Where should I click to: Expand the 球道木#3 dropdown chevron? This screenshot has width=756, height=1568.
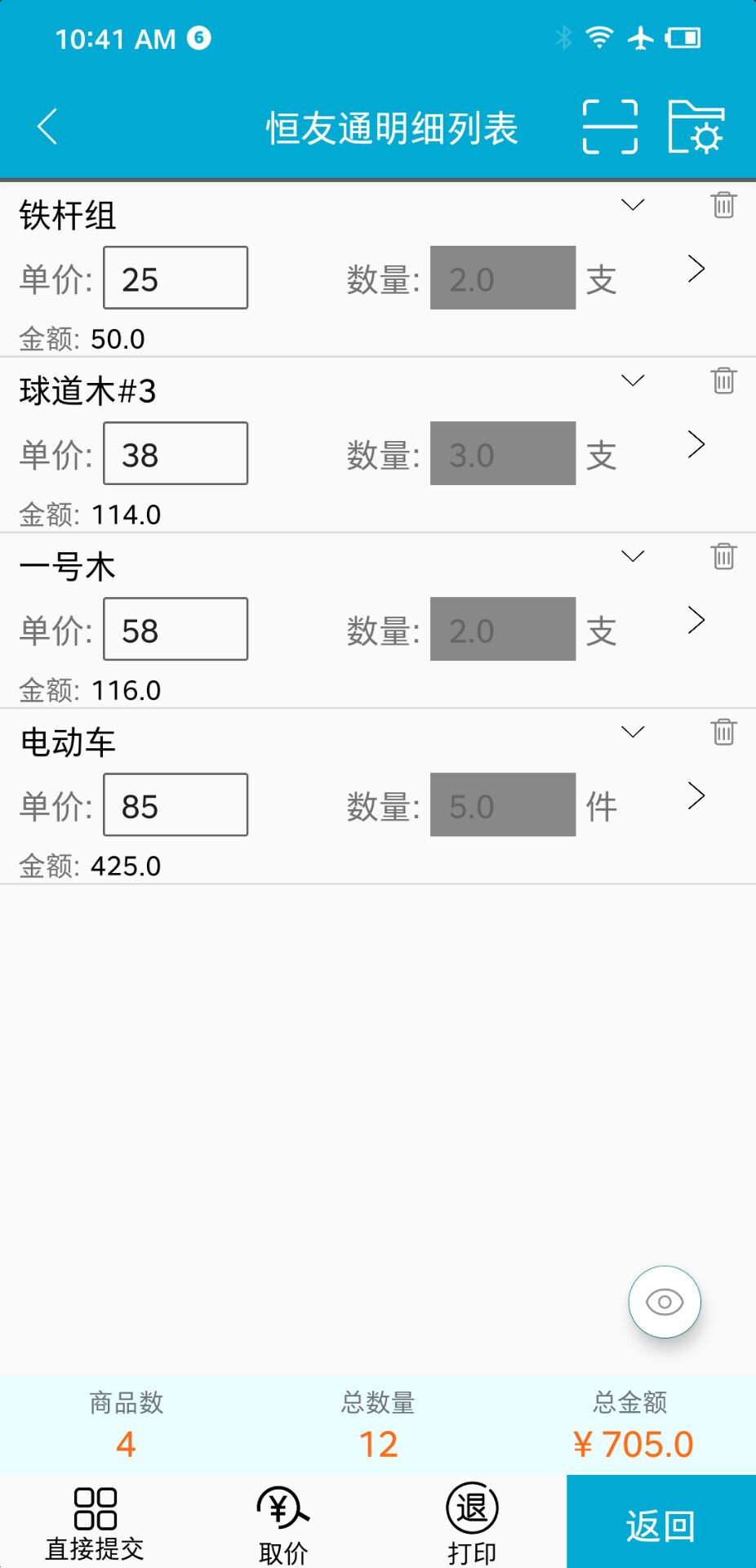(x=633, y=381)
